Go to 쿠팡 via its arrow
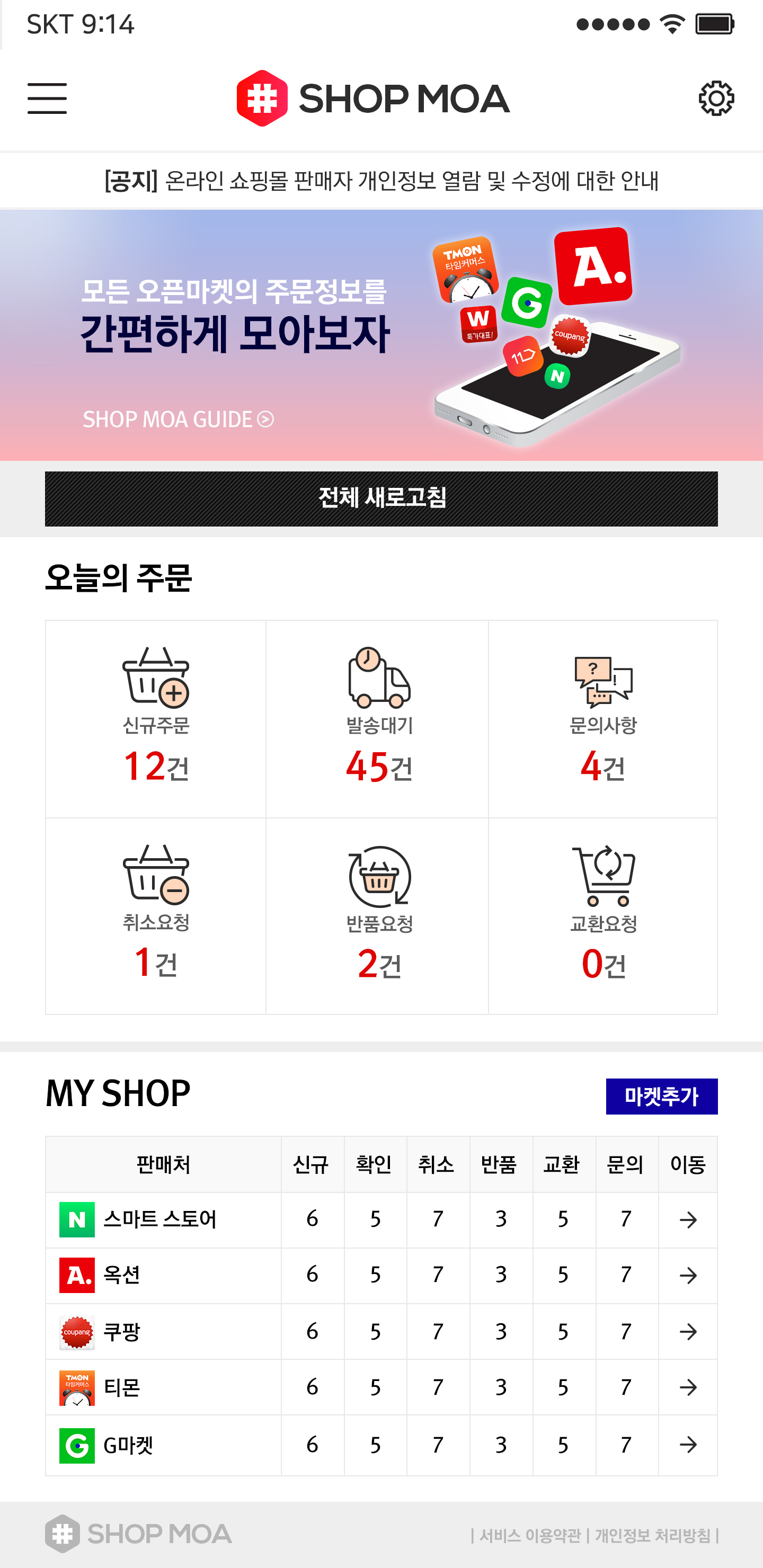 687,1332
